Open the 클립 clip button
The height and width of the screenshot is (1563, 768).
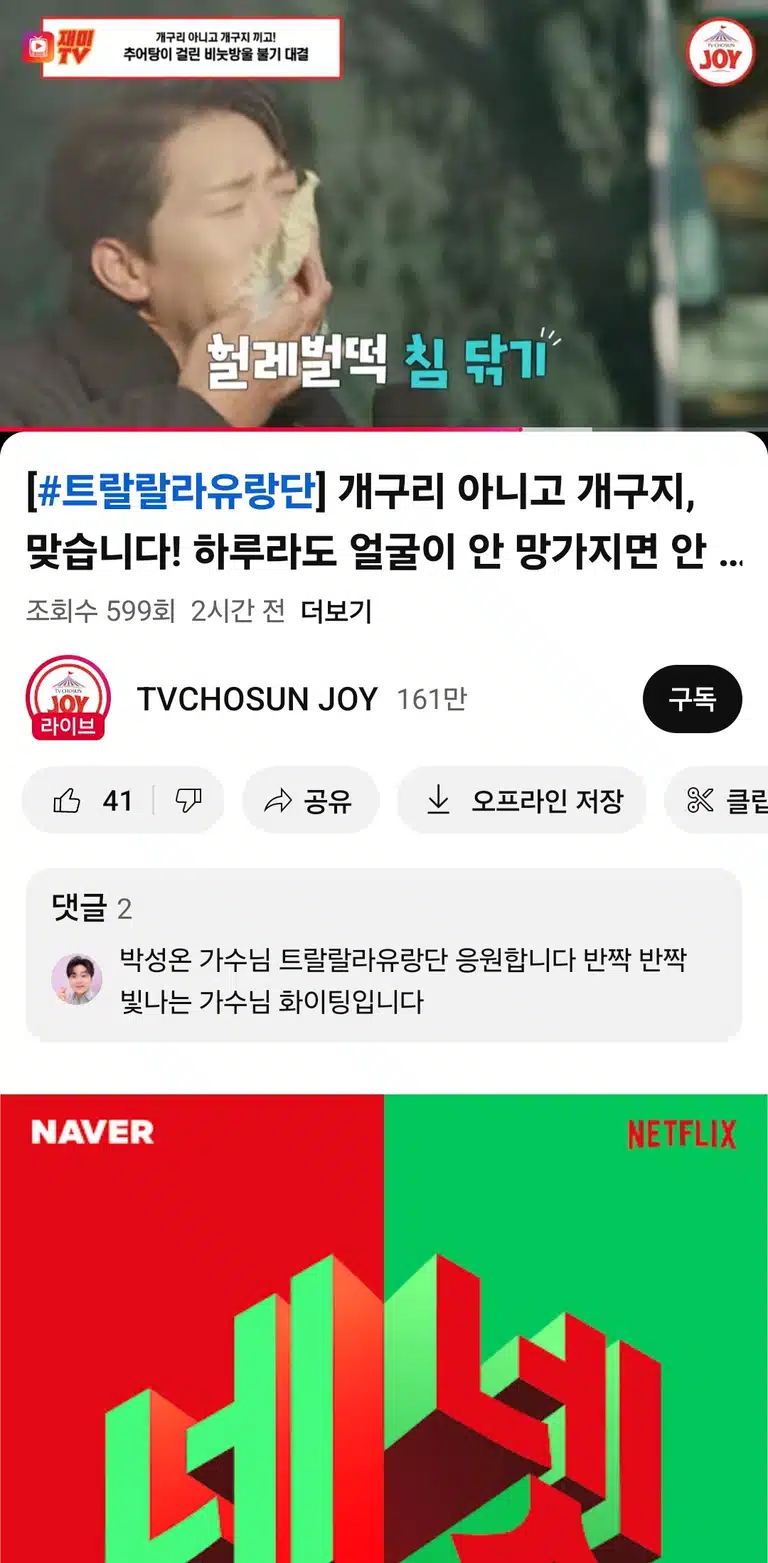[718, 800]
